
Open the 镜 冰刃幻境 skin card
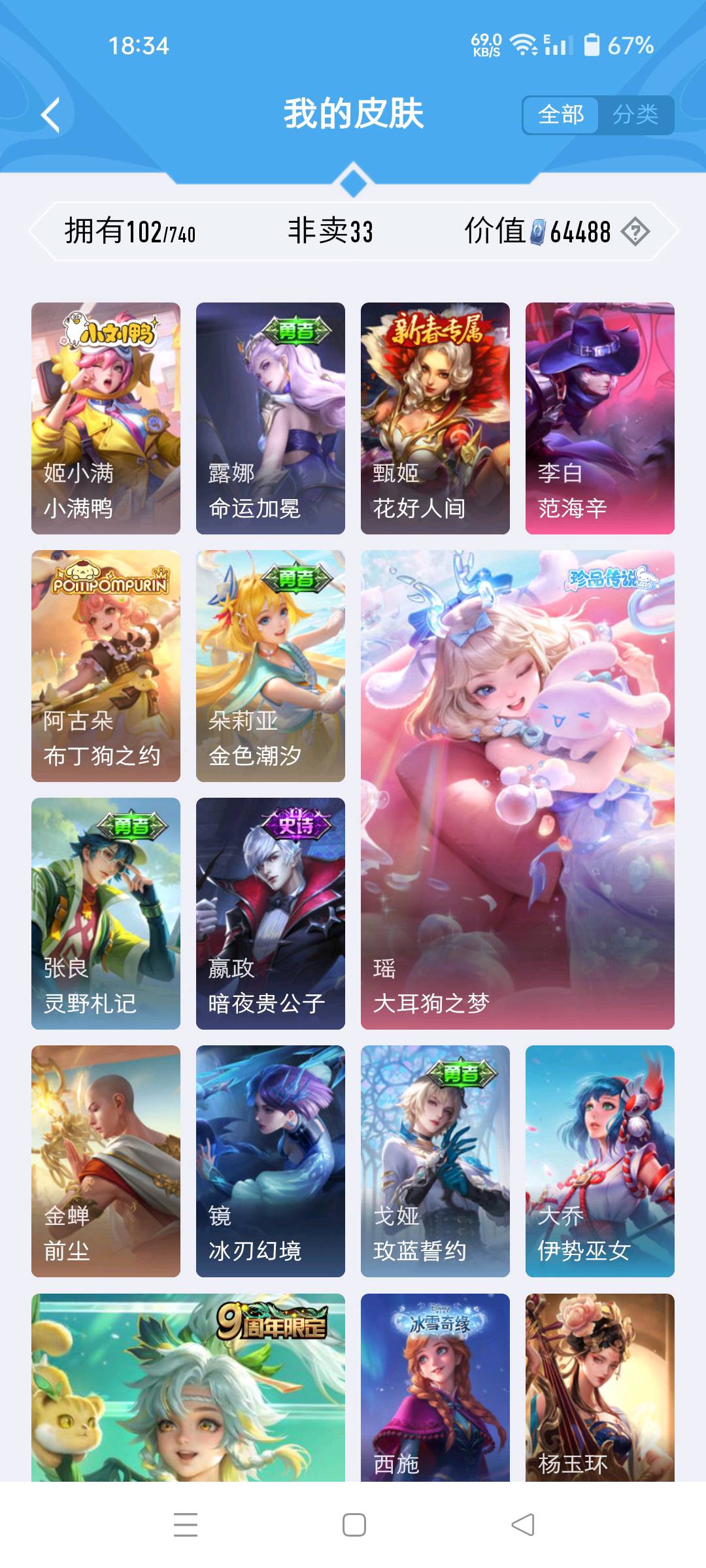271,1161
